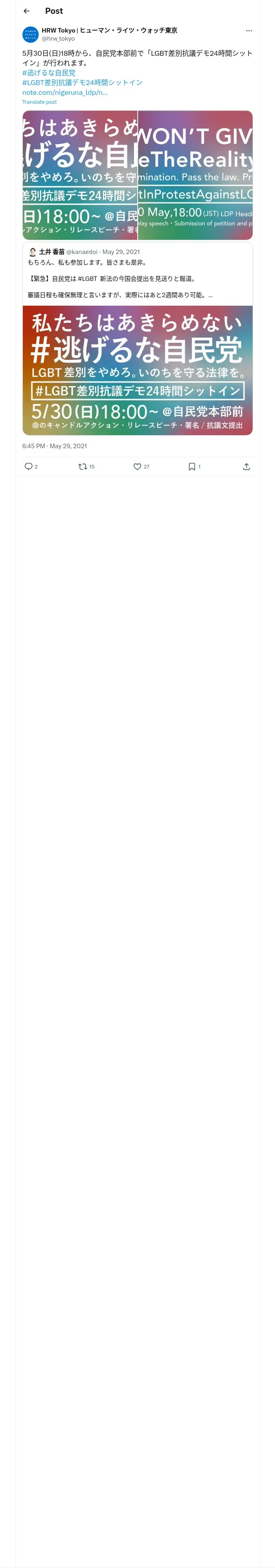
Task: Open the note.com/nigeruna_ldp link
Action: point(65,92)
